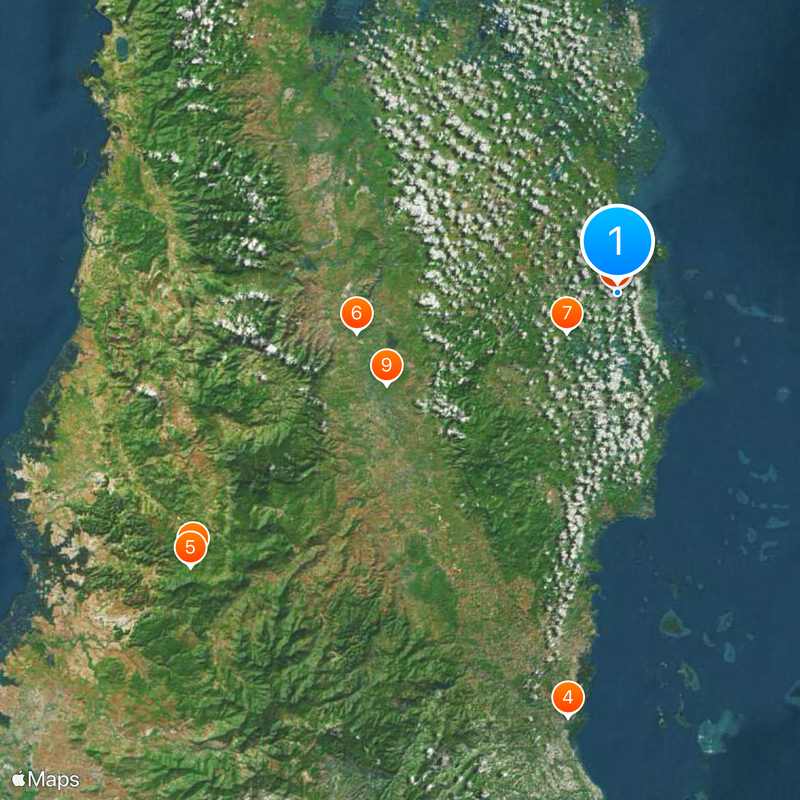This screenshot has height=800, width=800.
Task: Select the large blue pin numbered 1
Action: (618, 241)
